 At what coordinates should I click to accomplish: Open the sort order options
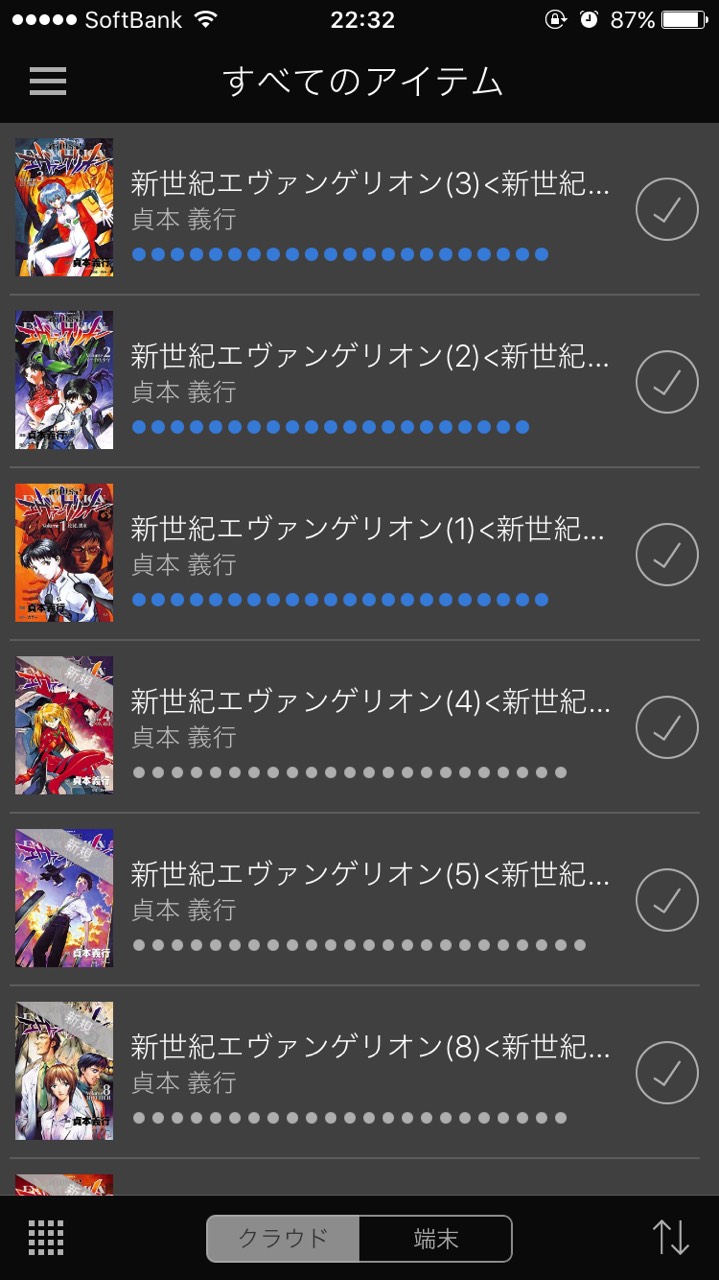671,1238
